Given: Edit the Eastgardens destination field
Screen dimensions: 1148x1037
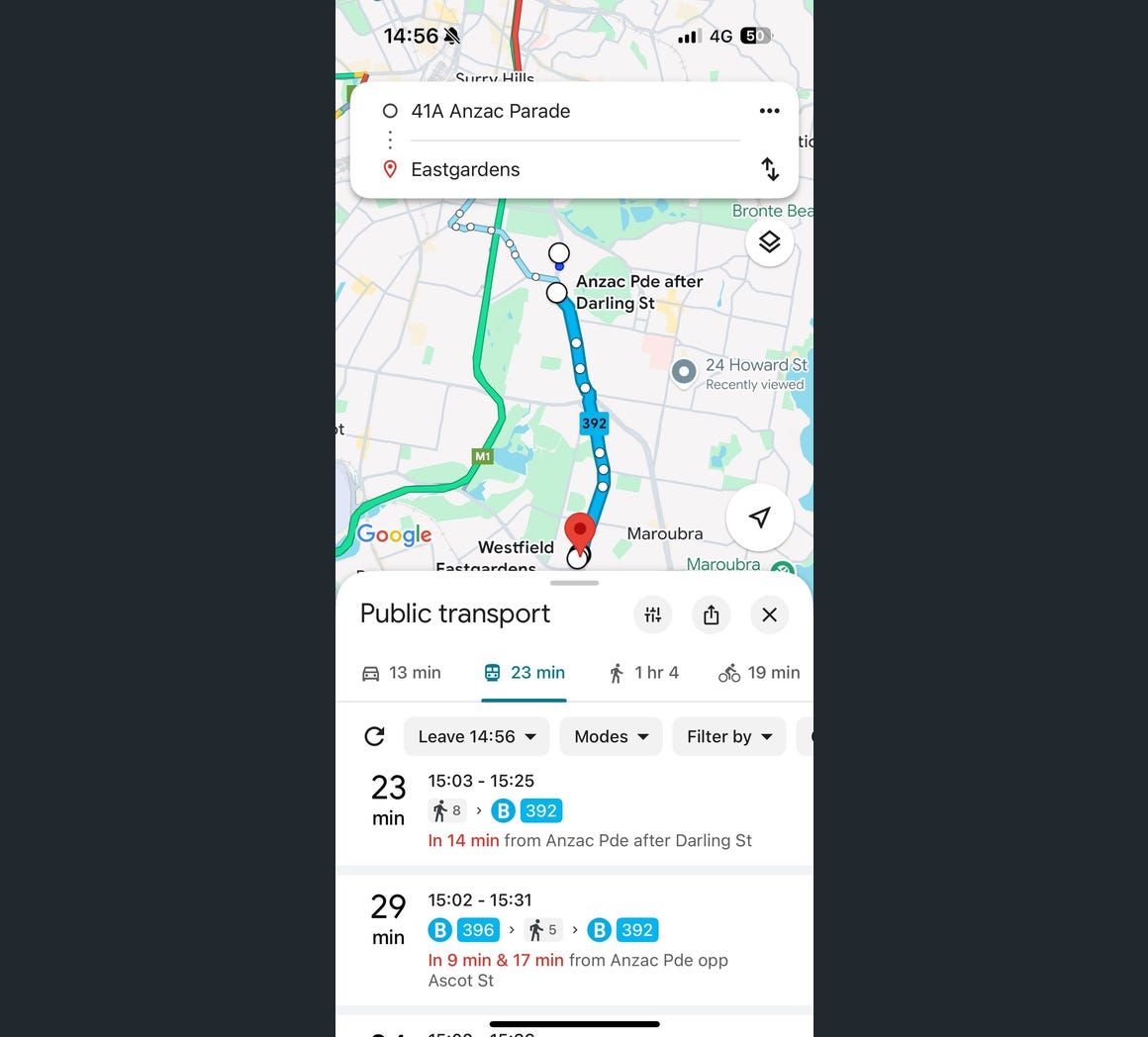Looking at the screenshot, I should click(x=554, y=169).
